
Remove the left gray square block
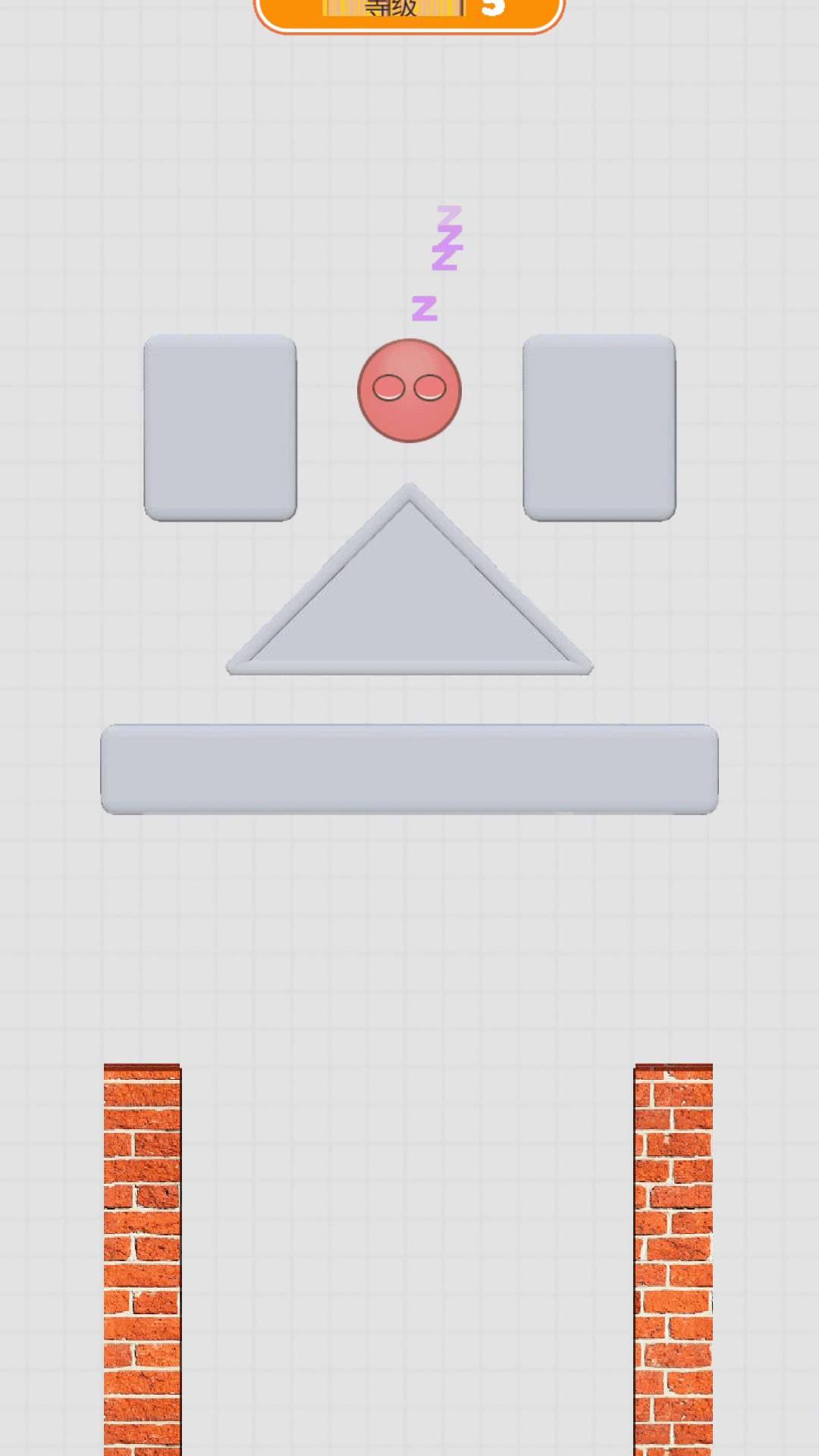click(220, 428)
